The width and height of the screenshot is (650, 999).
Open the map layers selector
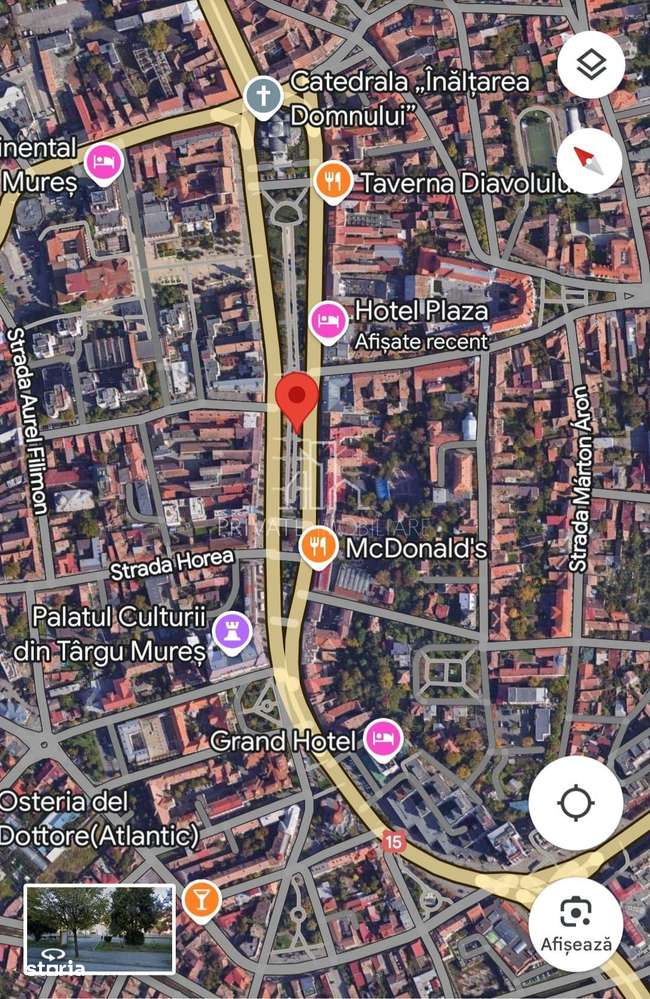591,65
